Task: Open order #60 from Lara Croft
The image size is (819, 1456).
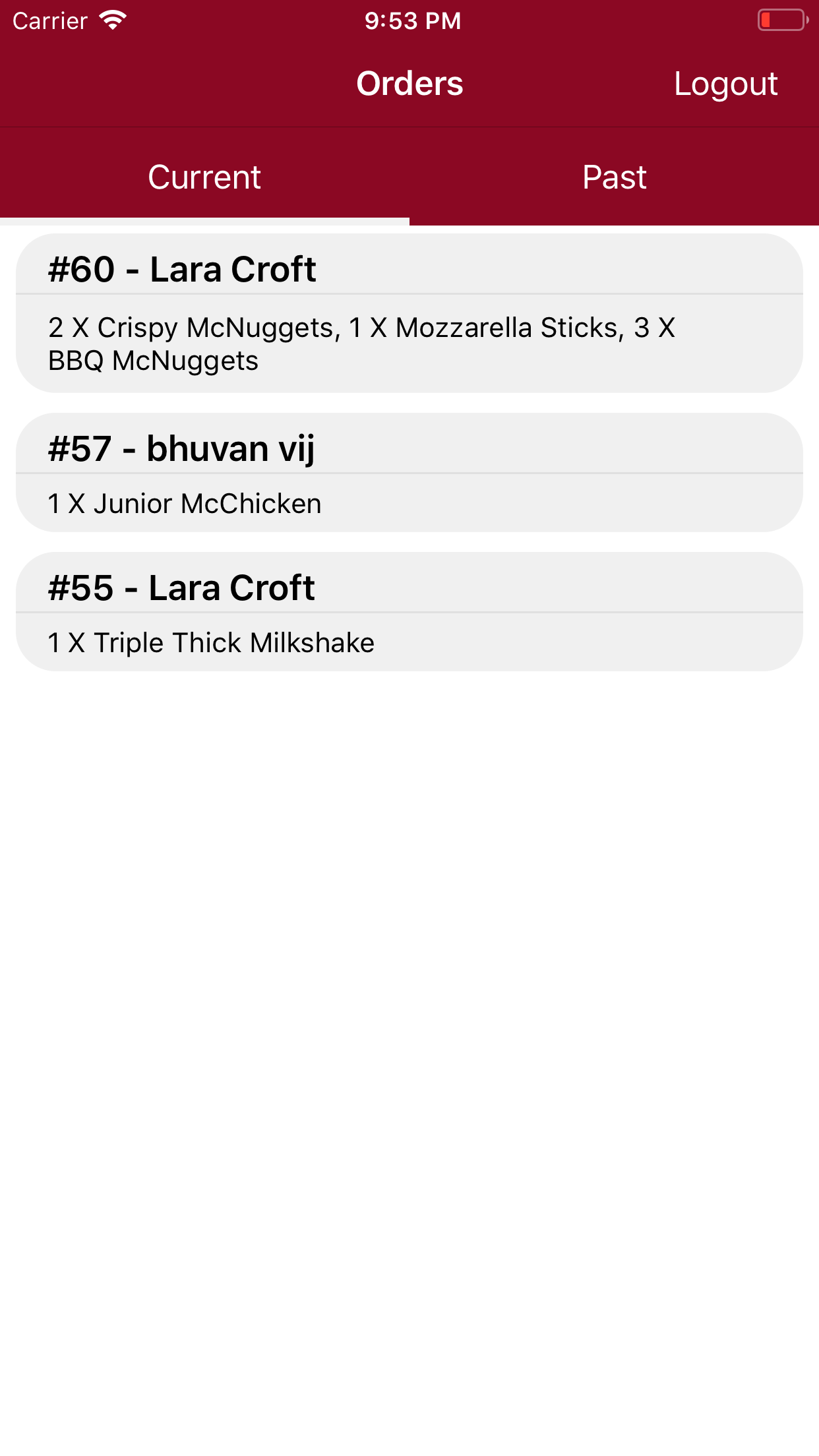Action: pos(409,313)
